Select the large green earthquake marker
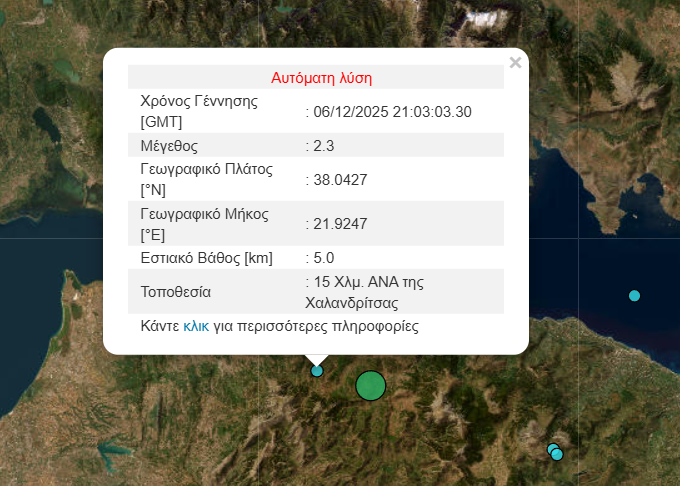The image size is (680, 486). [x=370, y=385]
